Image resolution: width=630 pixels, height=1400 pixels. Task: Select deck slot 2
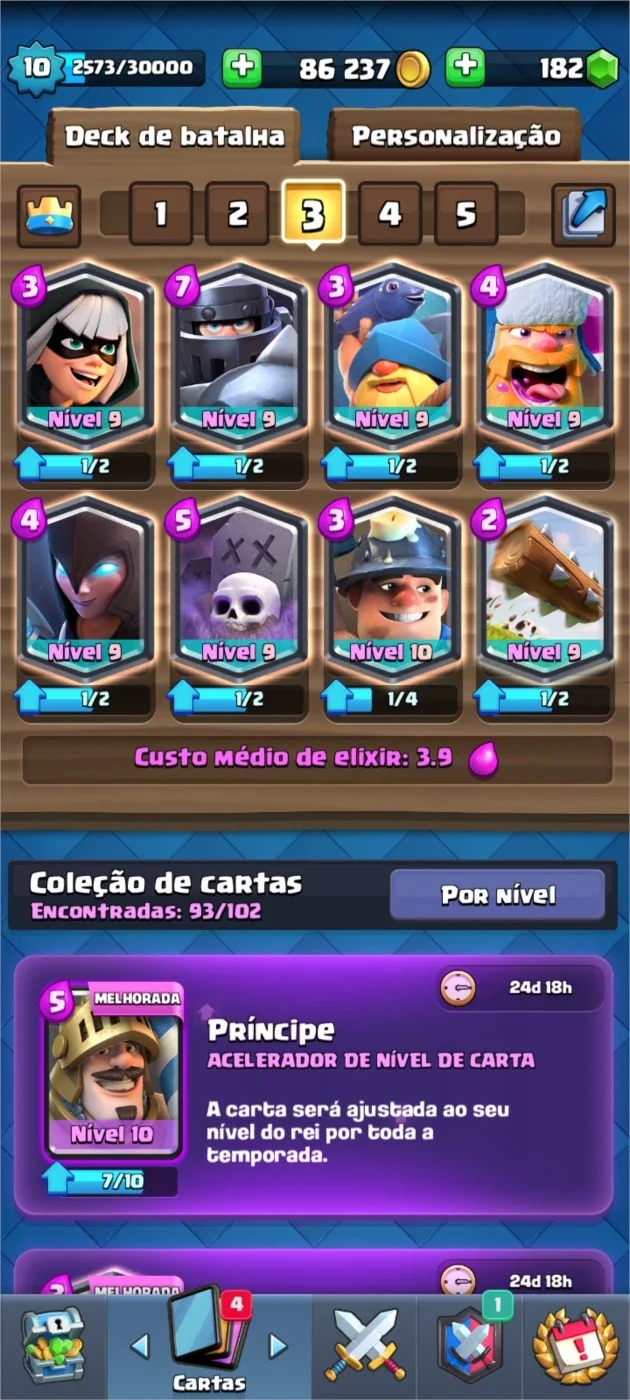[x=237, y=214]
